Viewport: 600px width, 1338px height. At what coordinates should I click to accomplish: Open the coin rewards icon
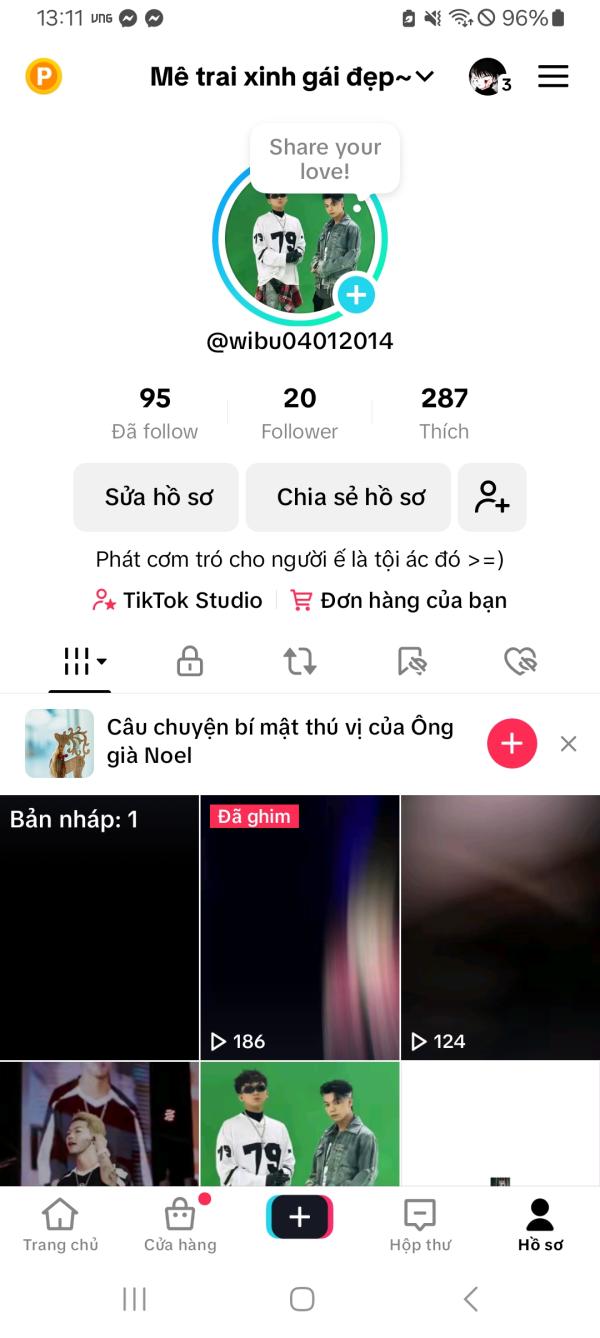[44, 76]
